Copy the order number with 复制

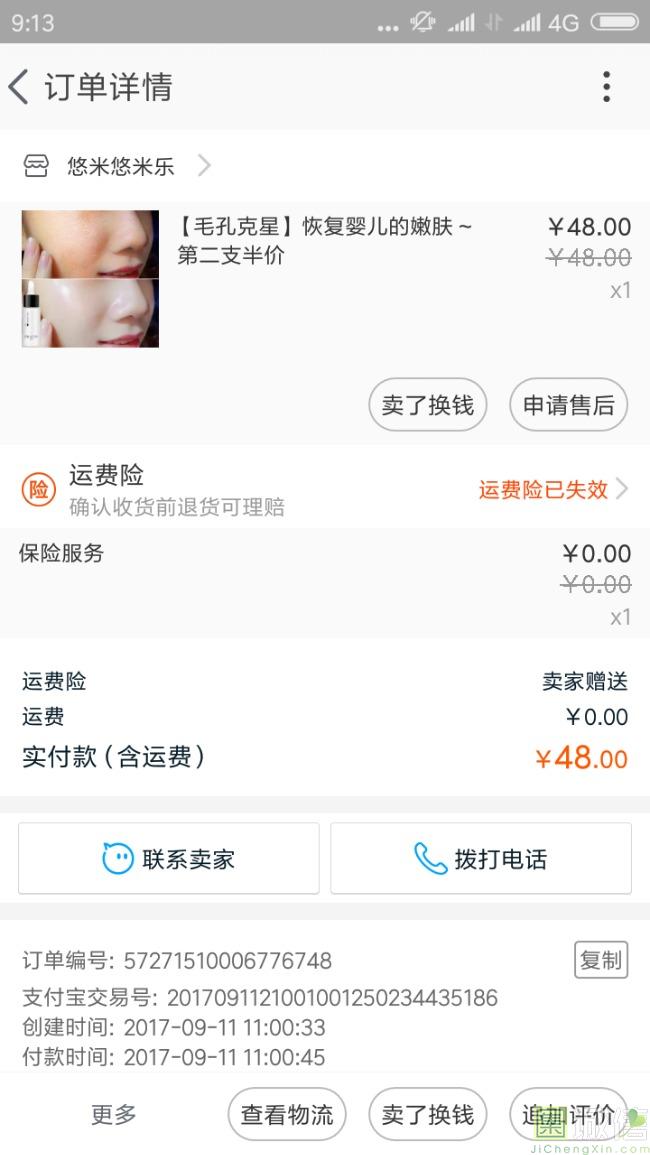[601, 960]
